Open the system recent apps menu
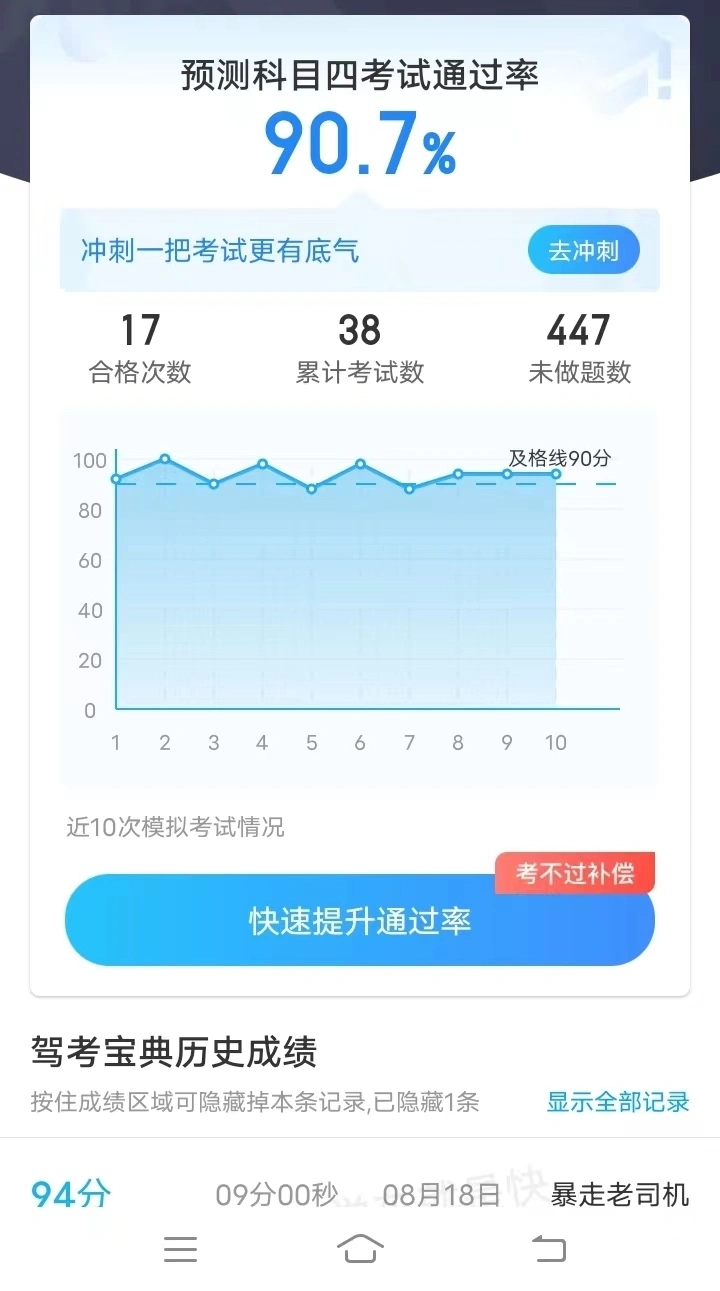The height and width of the screenshot is (1291, 720). pyautogui.click(x=180, y=1248)
